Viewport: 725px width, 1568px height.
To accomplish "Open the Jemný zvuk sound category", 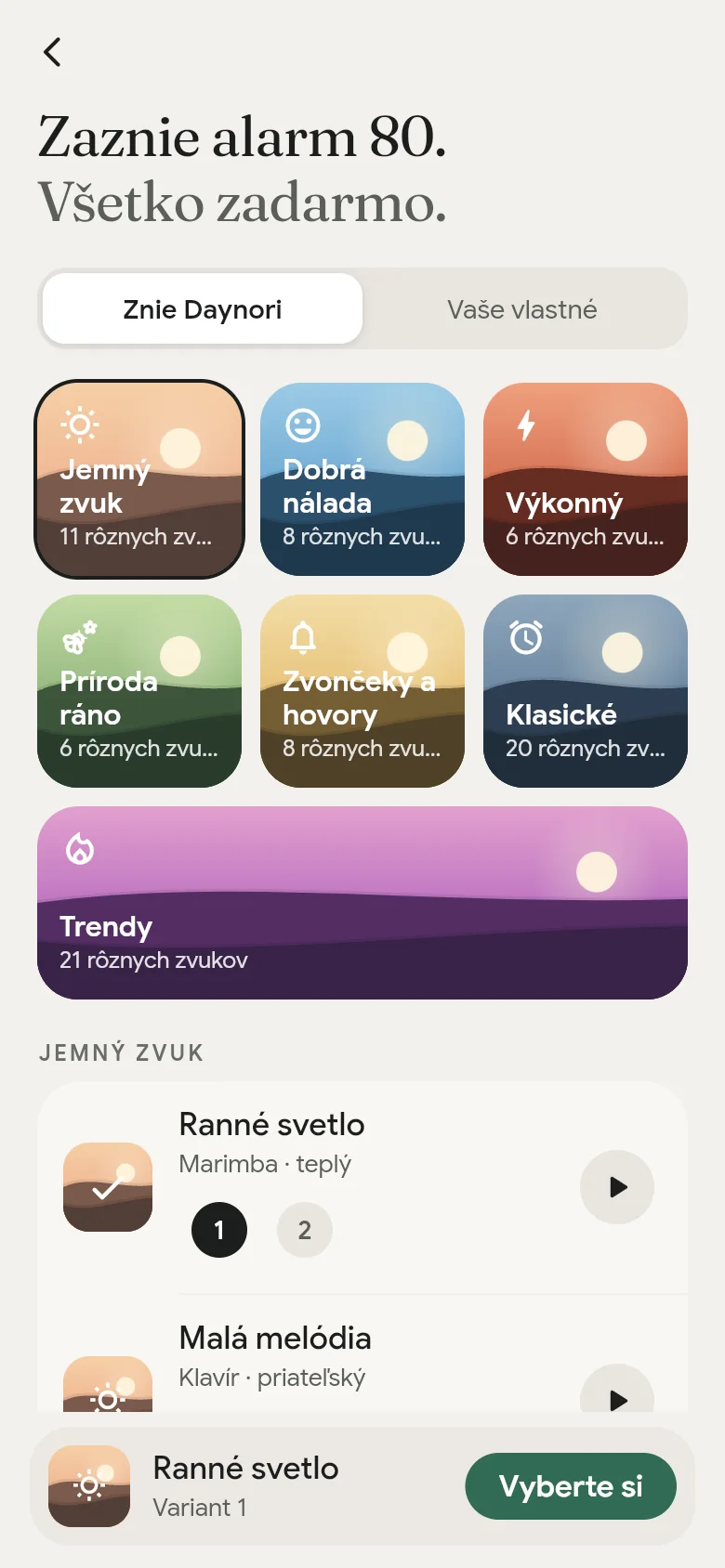I will (139, 479).
